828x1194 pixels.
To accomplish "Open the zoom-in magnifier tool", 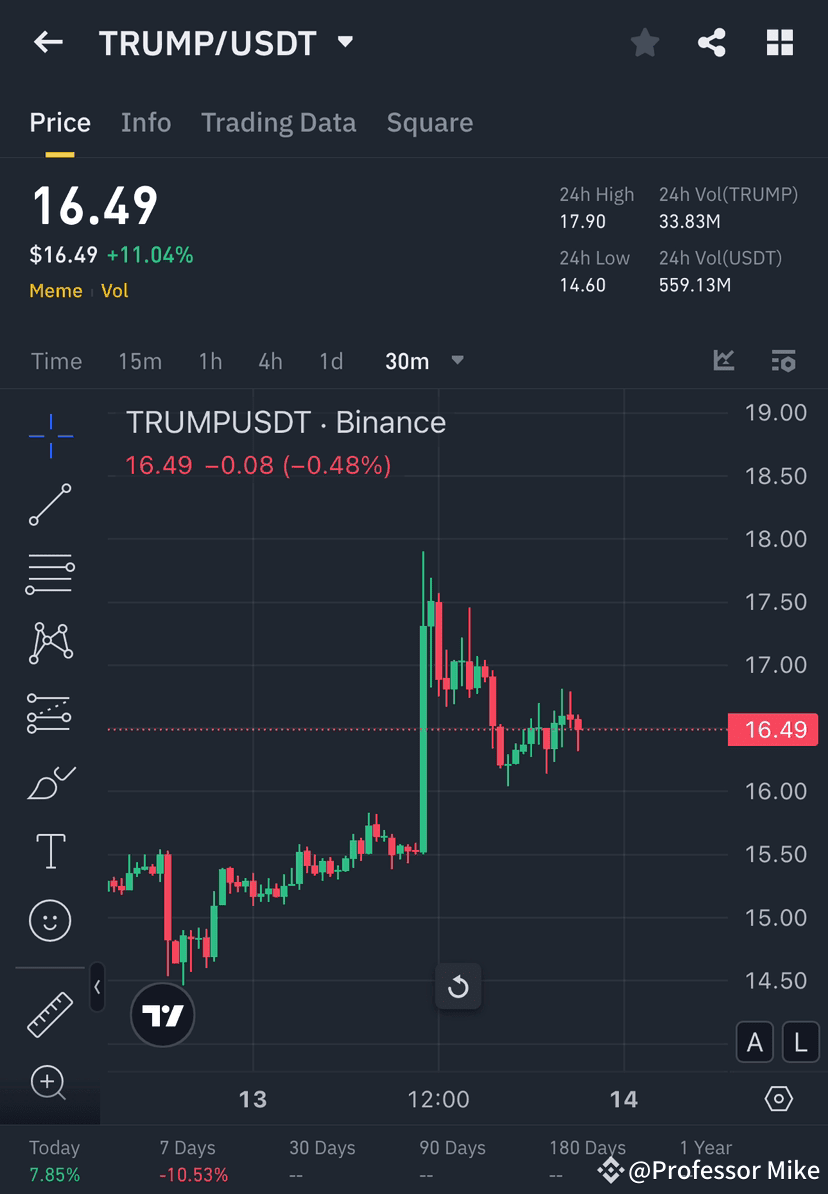I will coord(50,1083).
